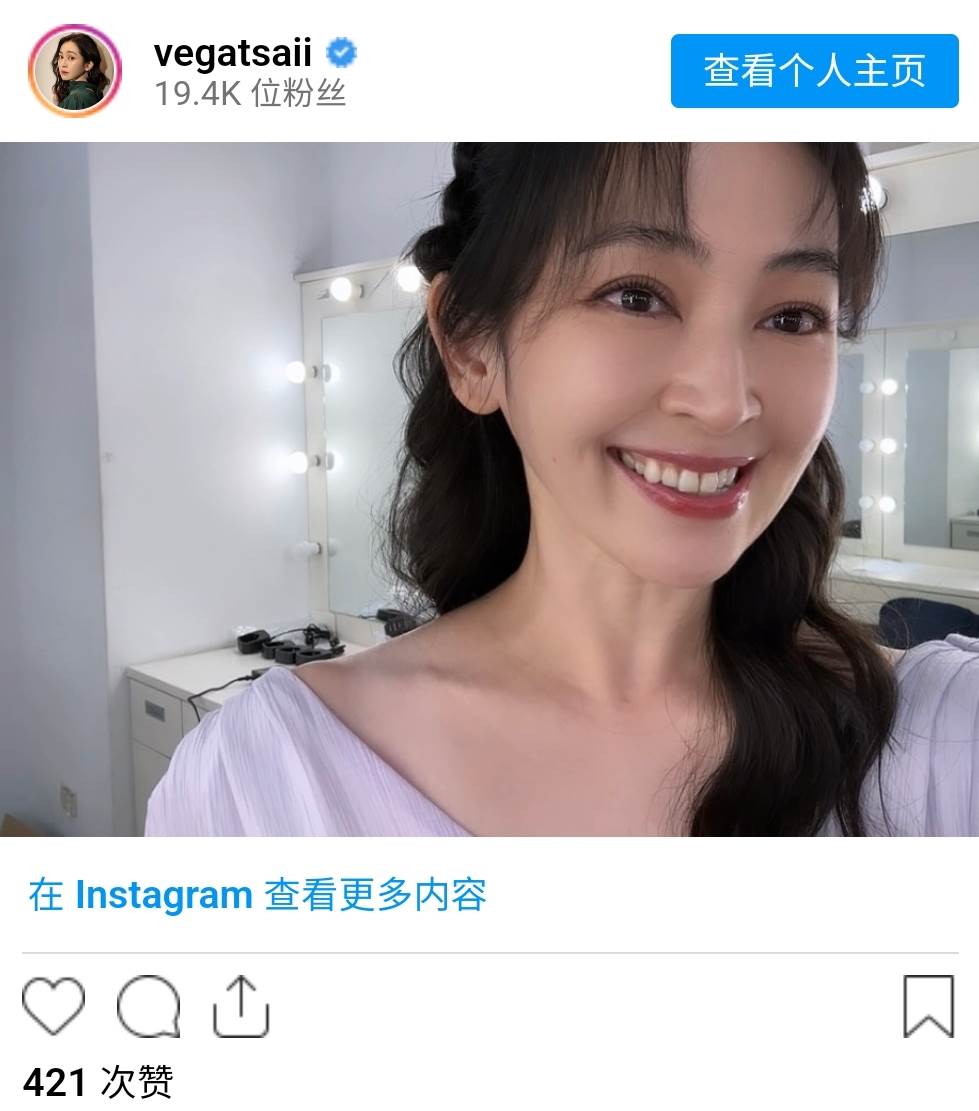Open vegatsaii's profile avatar

point(75,71)
